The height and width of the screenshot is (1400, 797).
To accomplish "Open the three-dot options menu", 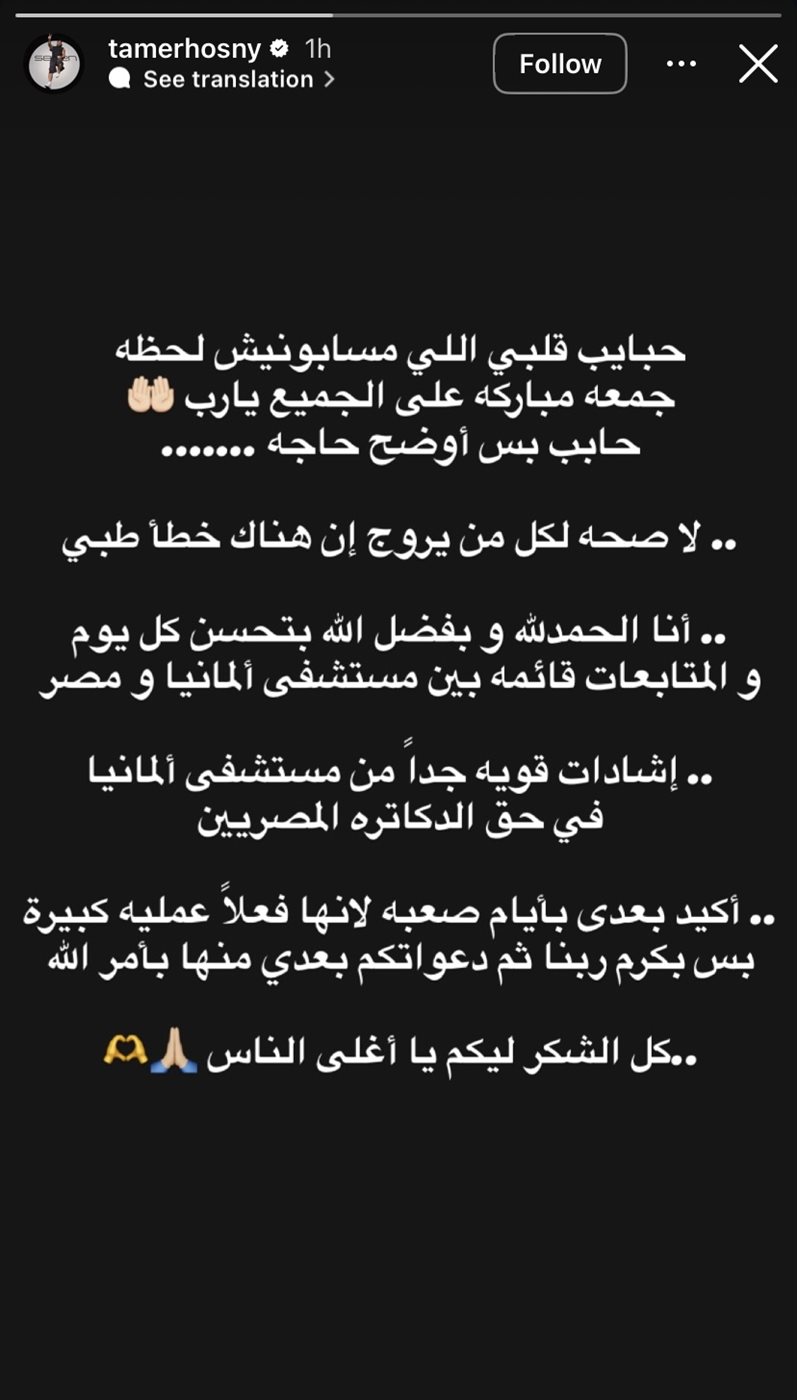I will [x=681, y=64].
